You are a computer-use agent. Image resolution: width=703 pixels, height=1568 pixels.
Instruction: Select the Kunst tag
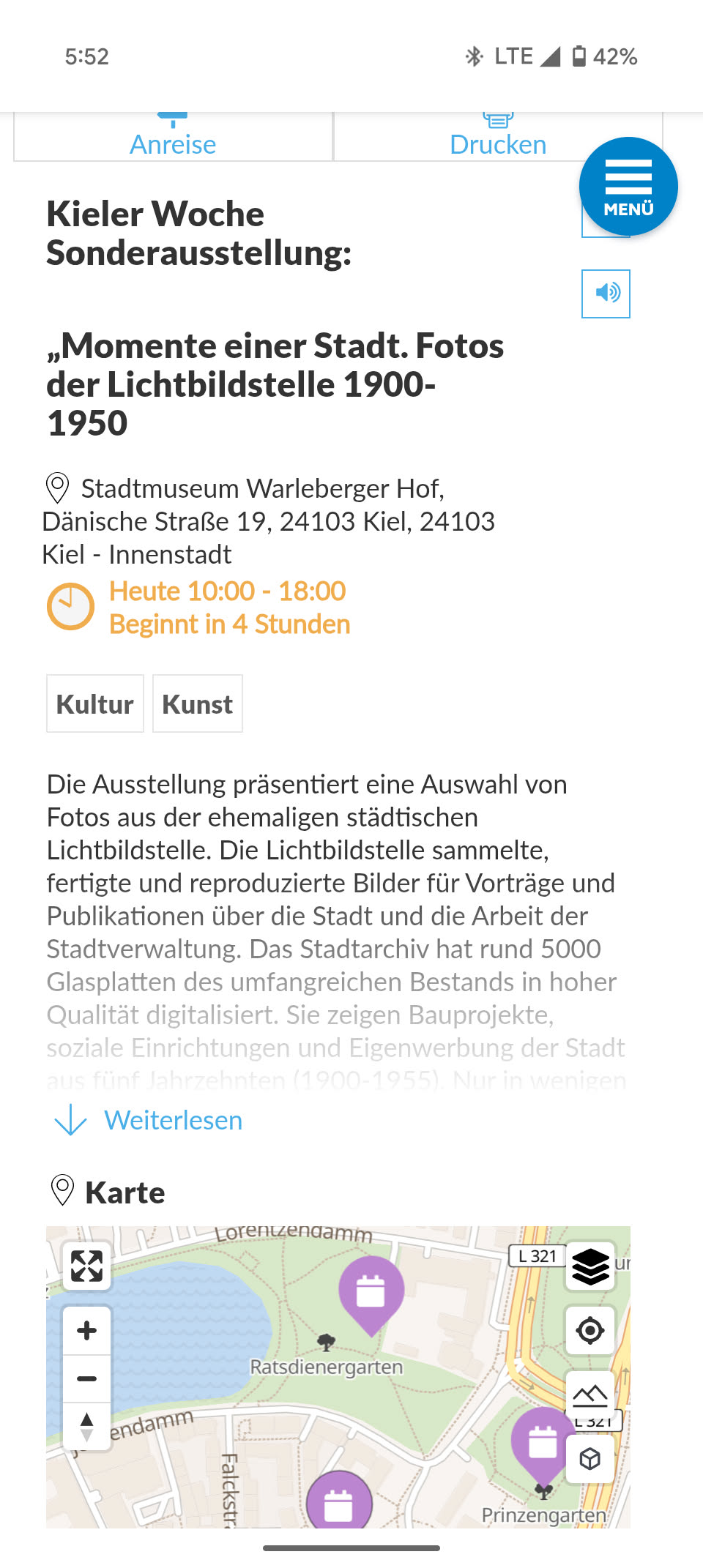[x=198, y=703]
